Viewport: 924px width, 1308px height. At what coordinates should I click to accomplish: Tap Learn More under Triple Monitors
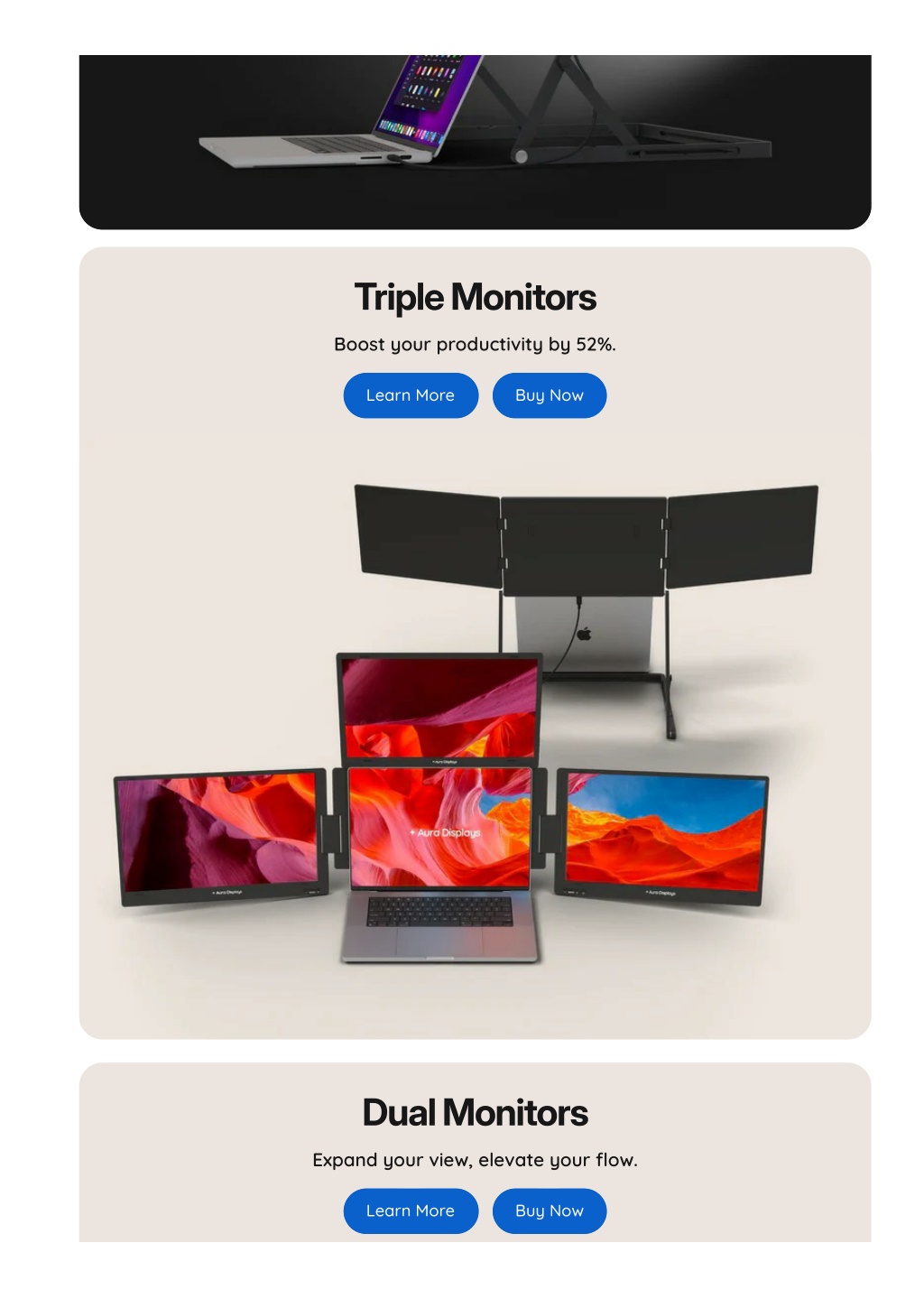pyautogui.click(x=411, y=395)
